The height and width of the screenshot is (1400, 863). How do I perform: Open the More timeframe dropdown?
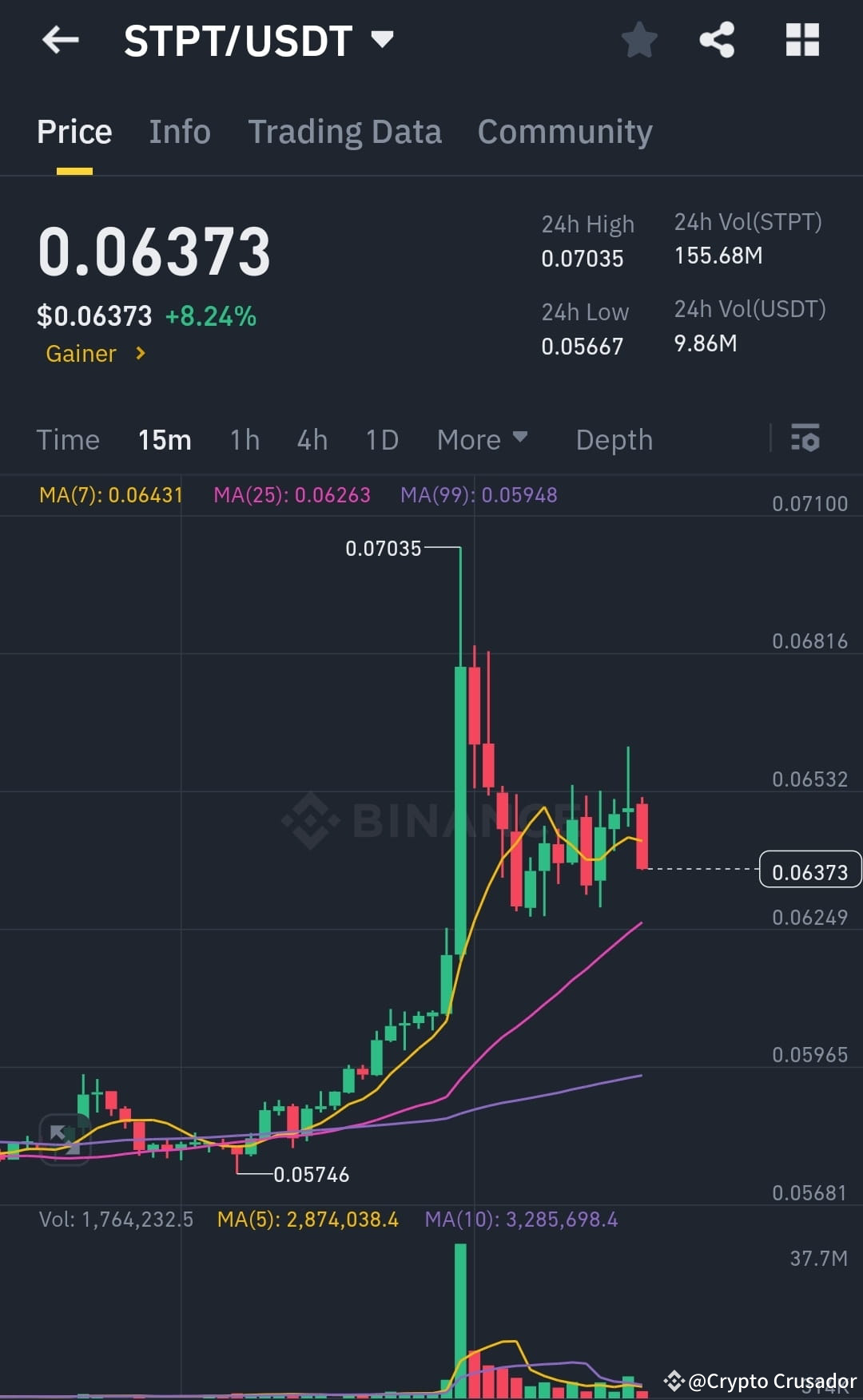point(482,439)
